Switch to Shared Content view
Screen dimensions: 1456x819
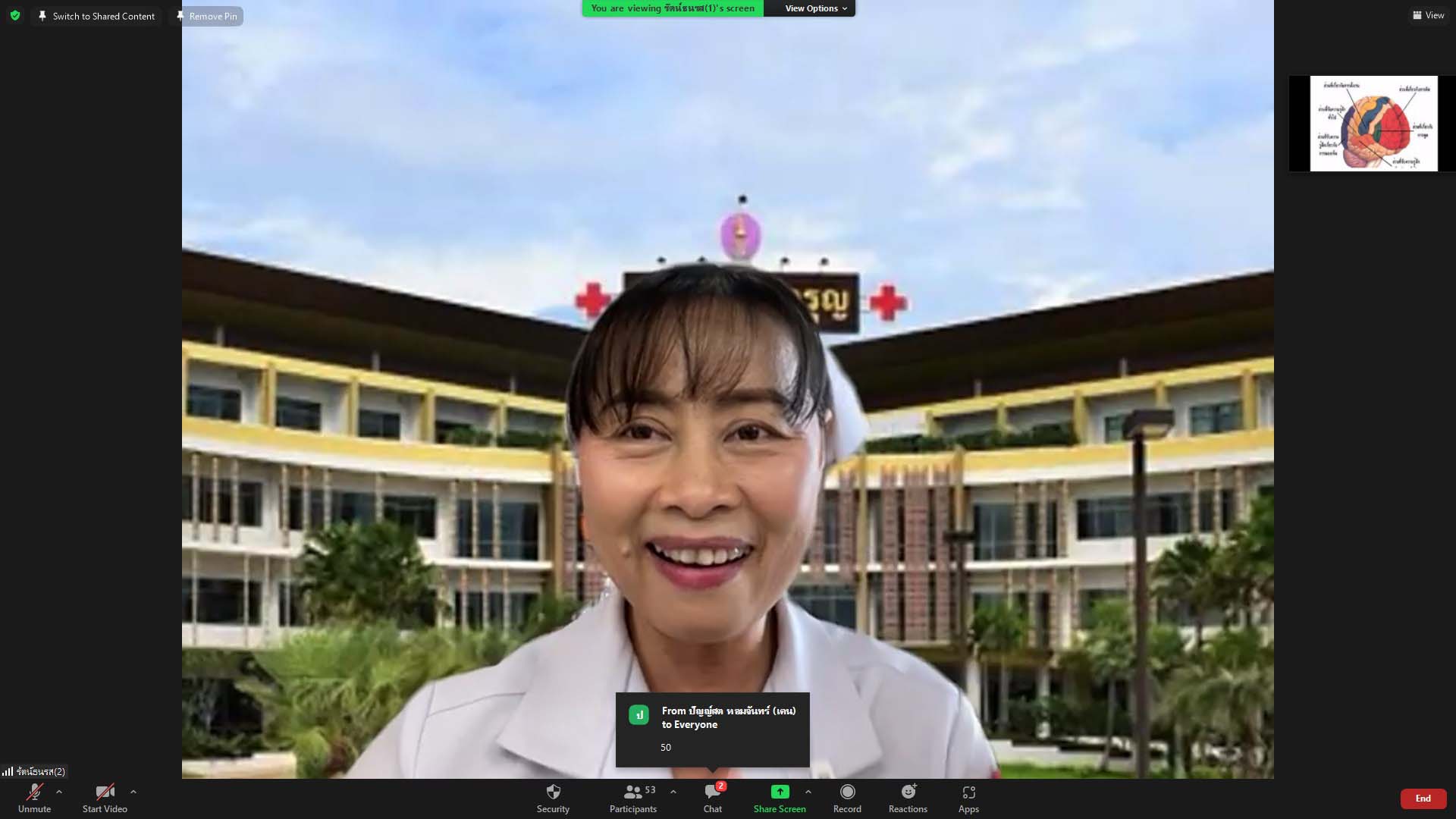click(96, 16)
